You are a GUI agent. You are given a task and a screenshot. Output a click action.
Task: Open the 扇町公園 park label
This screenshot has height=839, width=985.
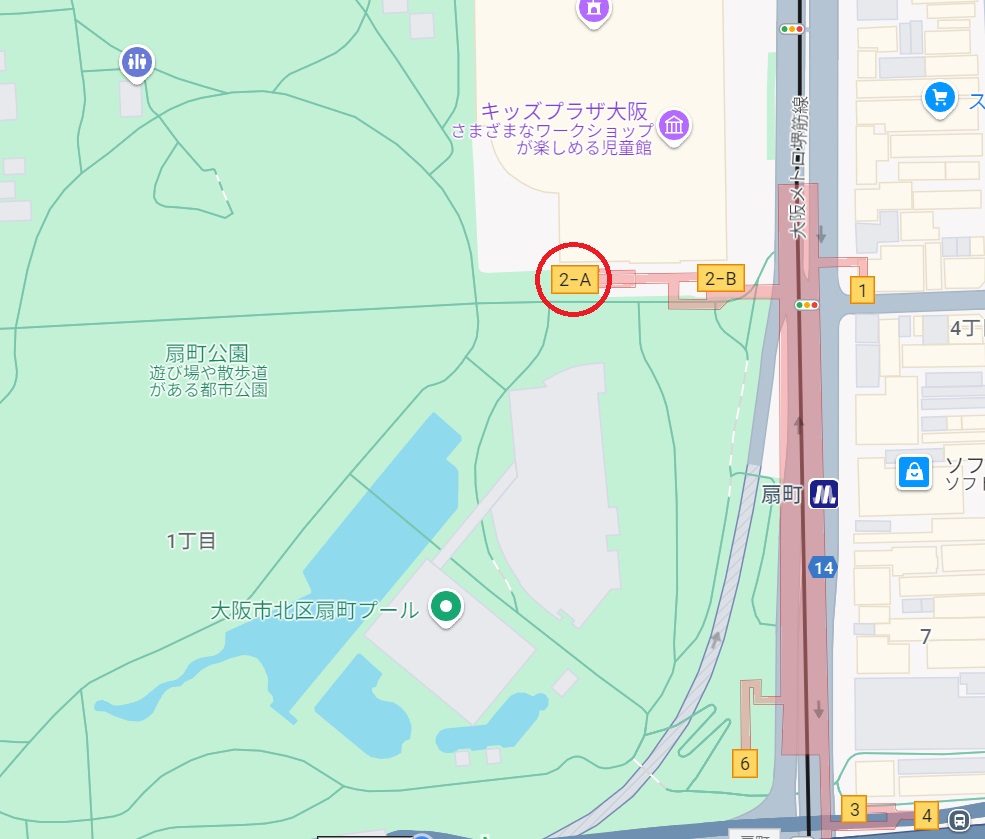[208, 353]
